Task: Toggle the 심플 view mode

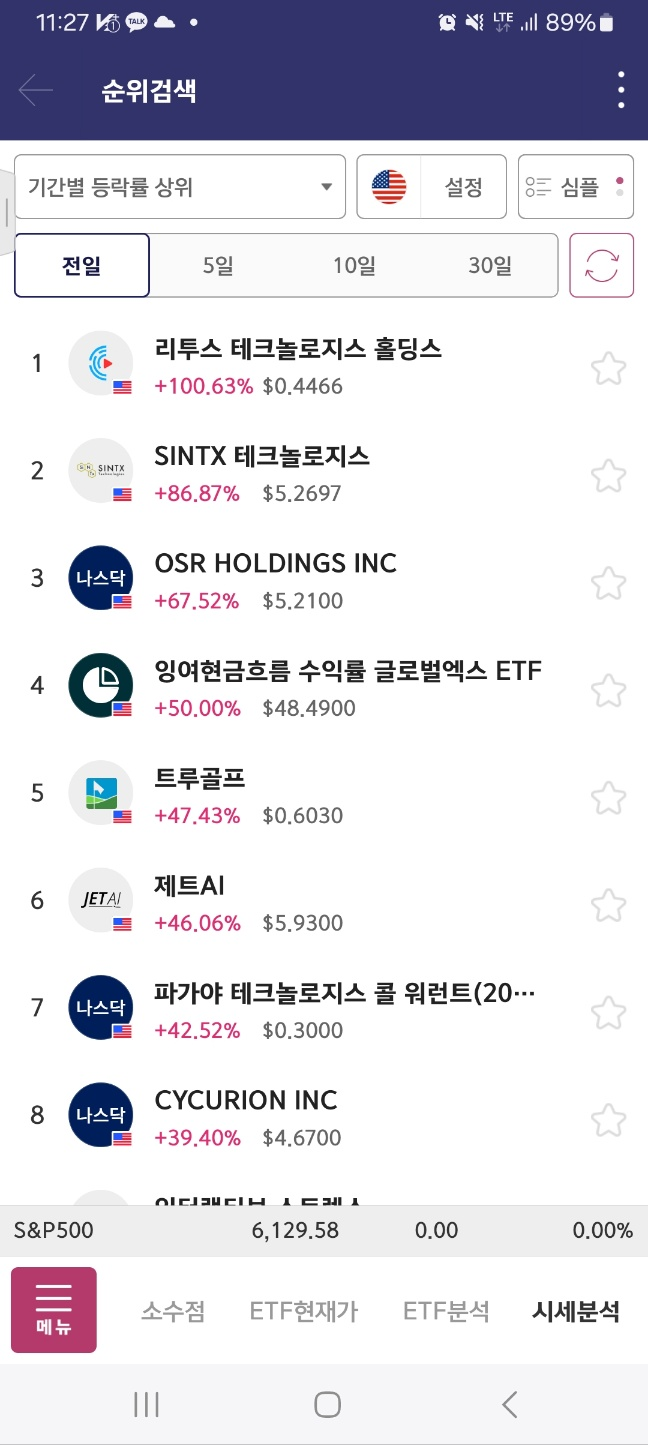Action: 576,186
